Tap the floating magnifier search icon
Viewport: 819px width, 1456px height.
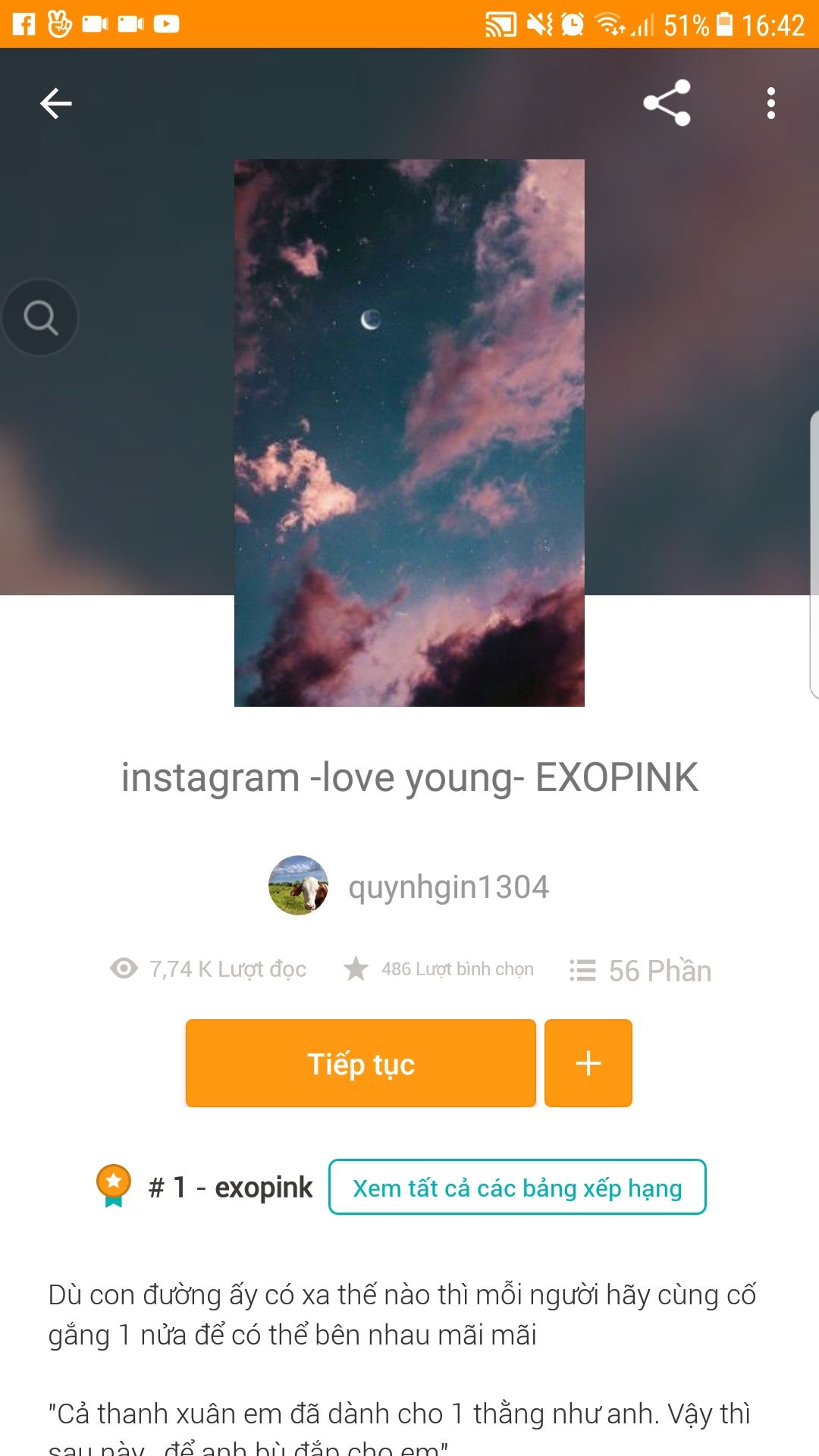click(x=40, y=317)
